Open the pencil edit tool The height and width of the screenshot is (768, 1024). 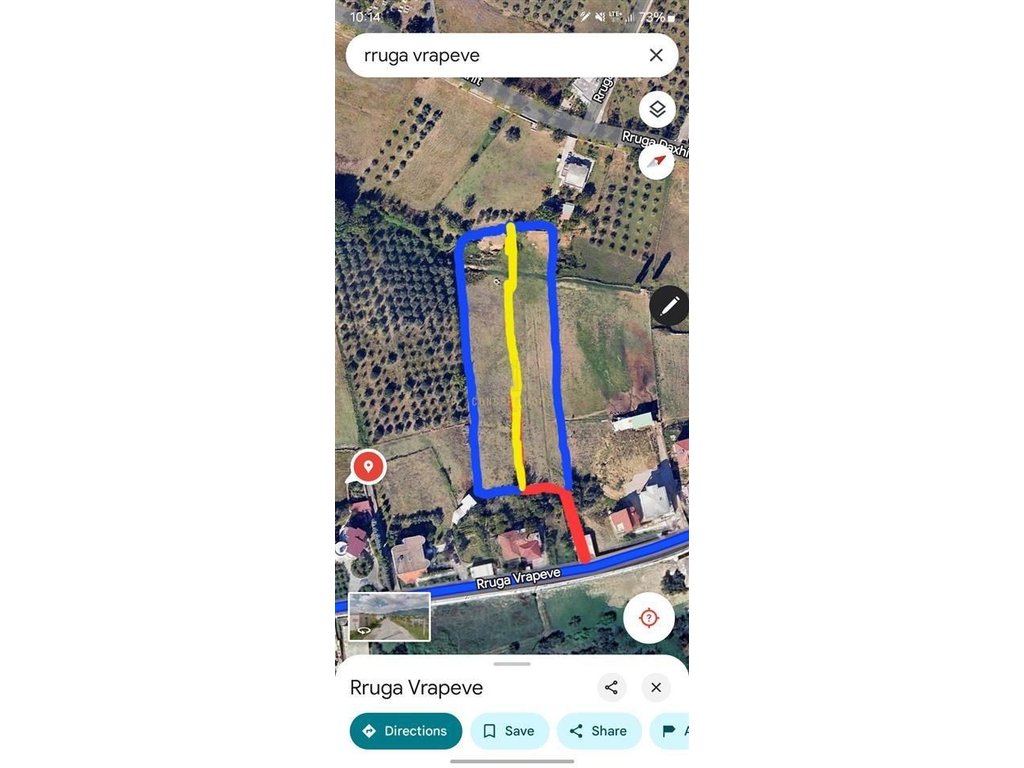(669, 305)
